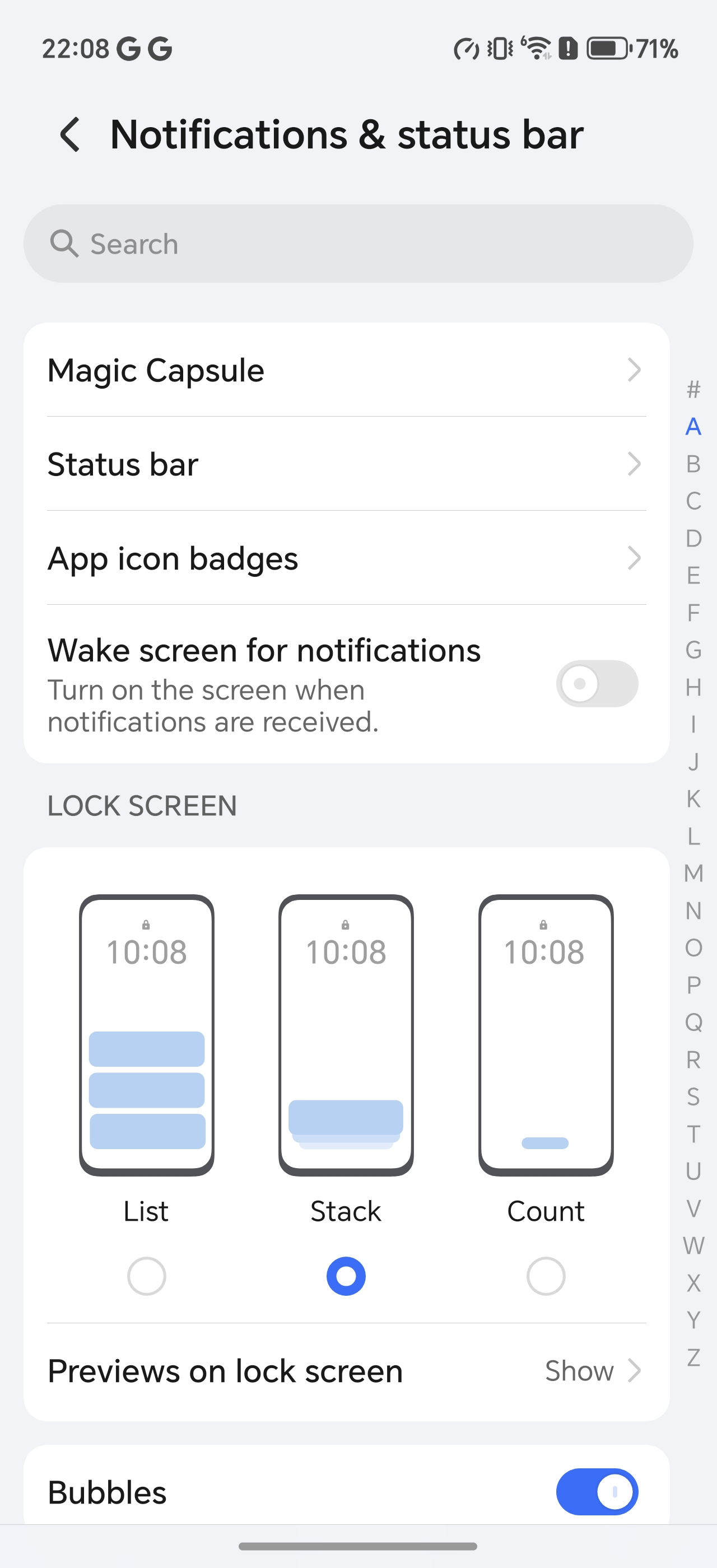Turn off the Bubbles switch
This screenshot has width=717, height=1568.
click(x=597, y=1491)
